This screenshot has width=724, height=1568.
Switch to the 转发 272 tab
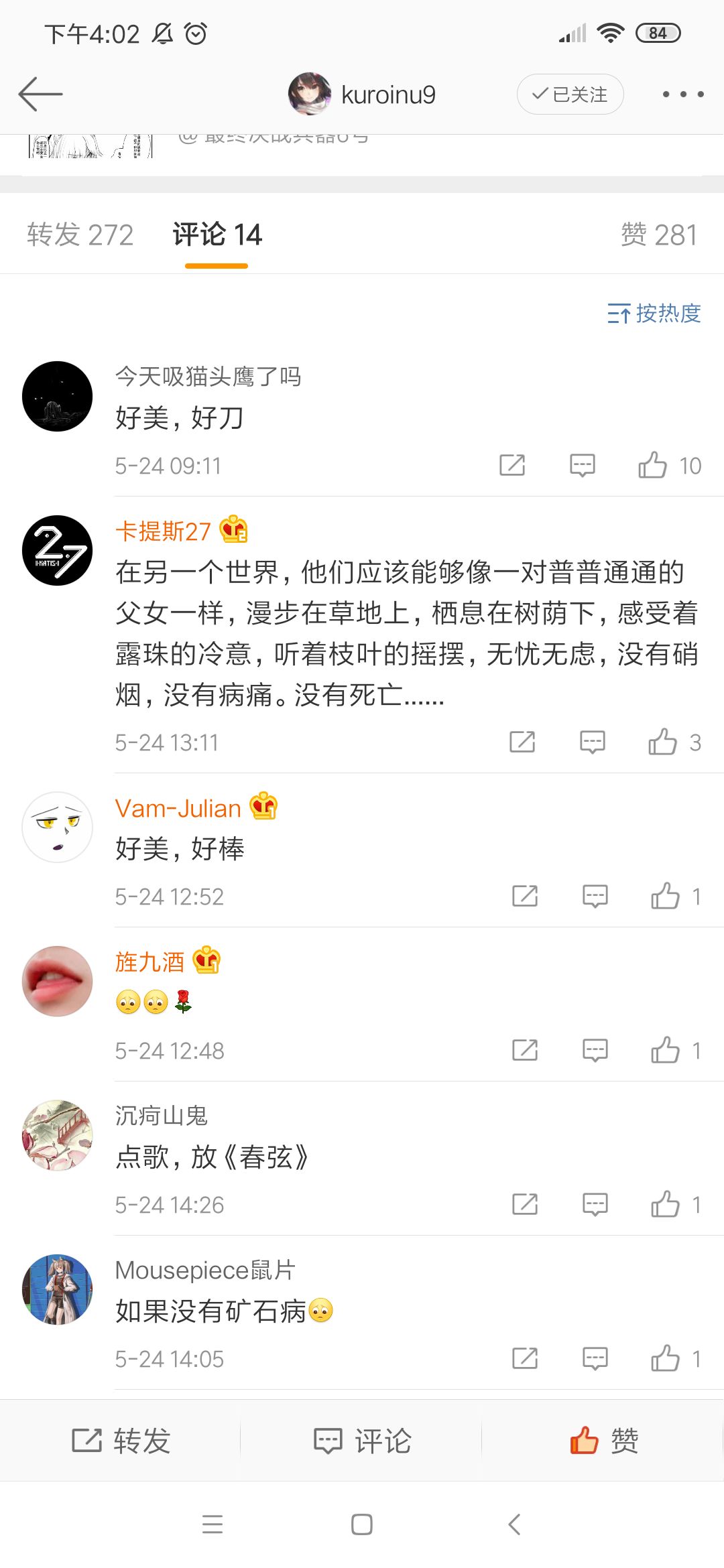(x=80, y=235)
